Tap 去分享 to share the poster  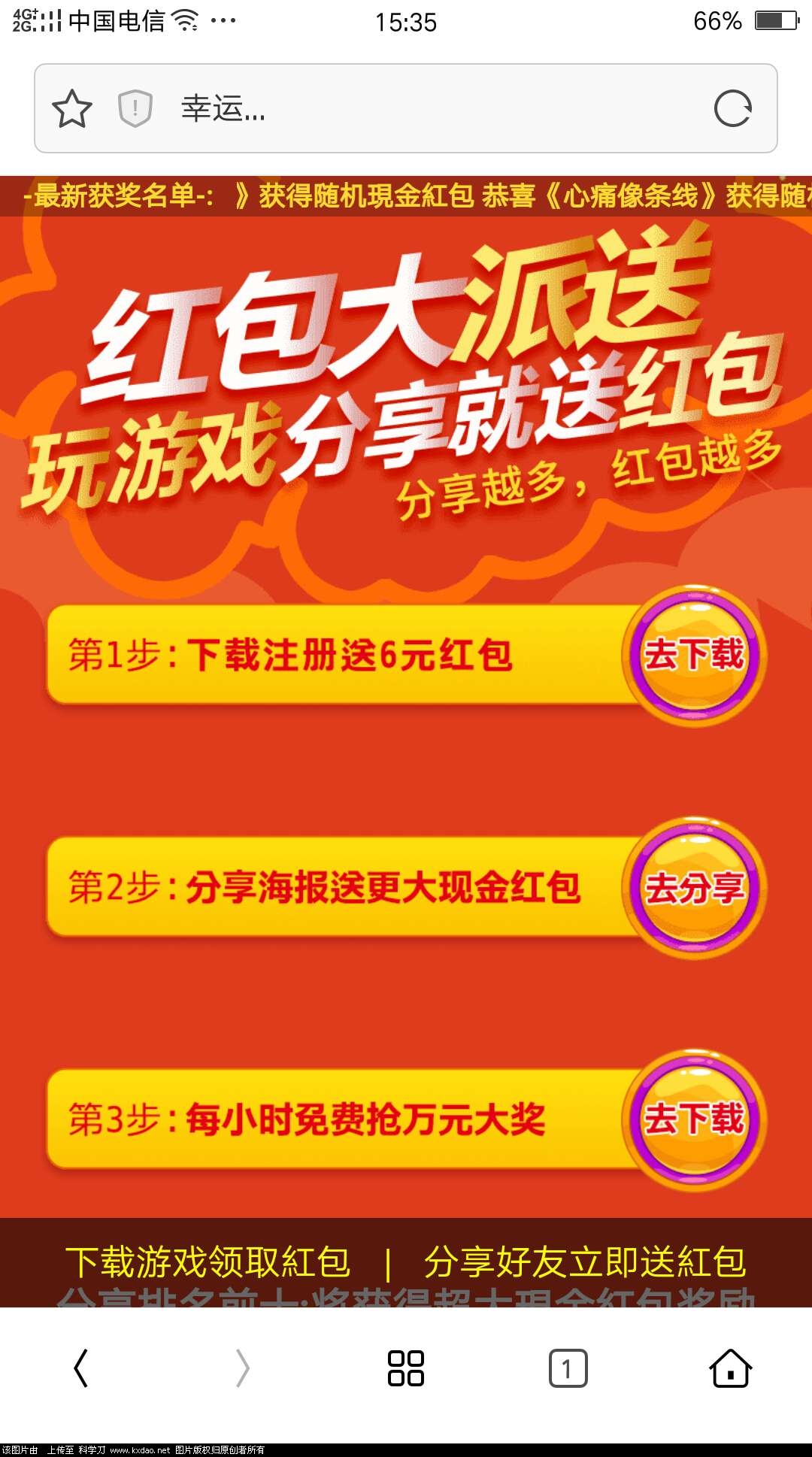pyautogui.click(x=694, y=887)
